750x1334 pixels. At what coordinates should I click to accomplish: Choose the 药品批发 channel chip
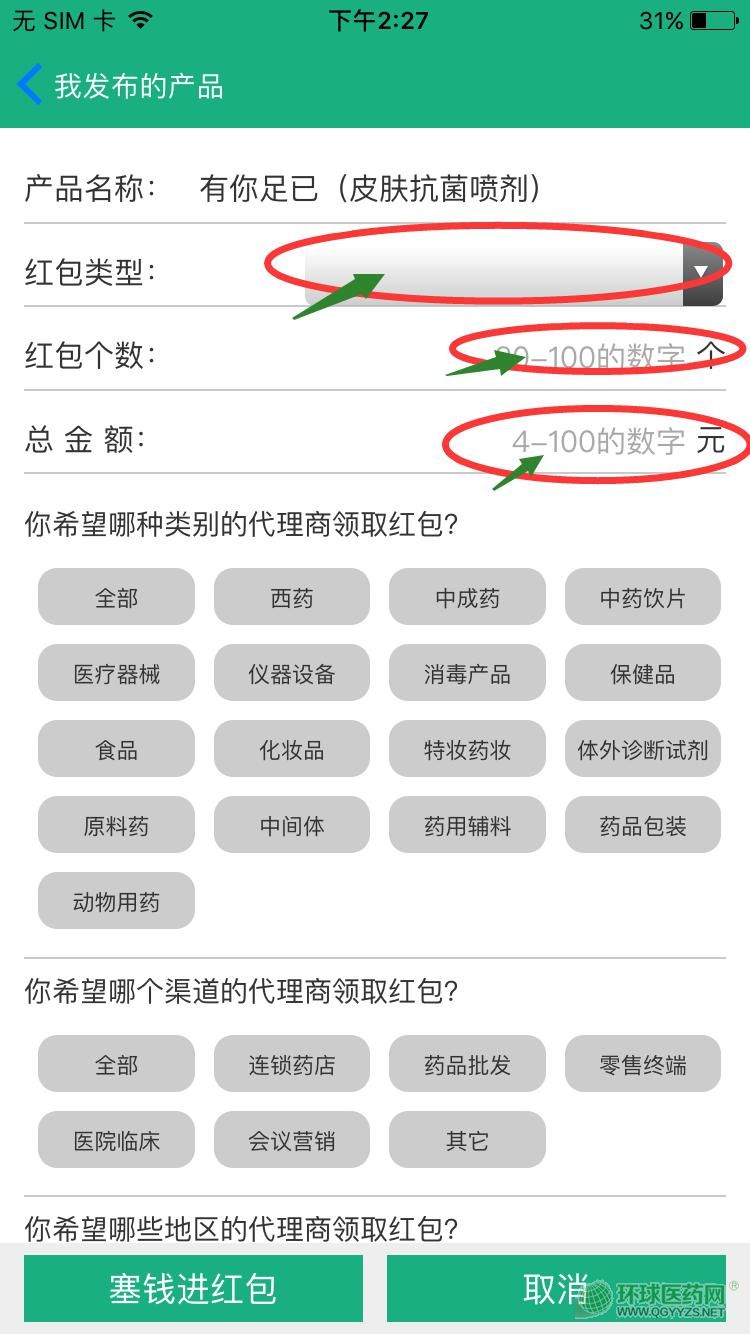(x=467, y=1065)
